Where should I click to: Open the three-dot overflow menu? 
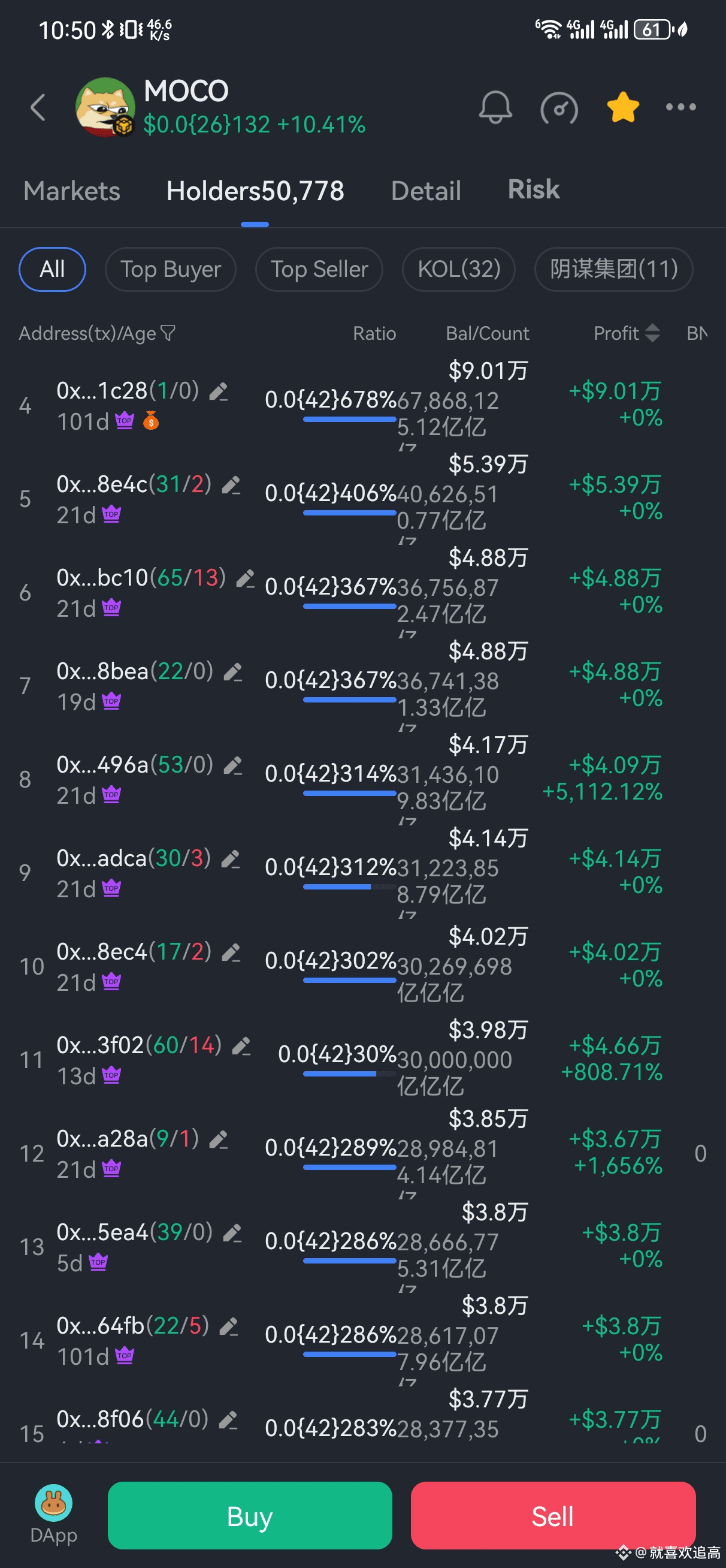click(x=680, y=107)
